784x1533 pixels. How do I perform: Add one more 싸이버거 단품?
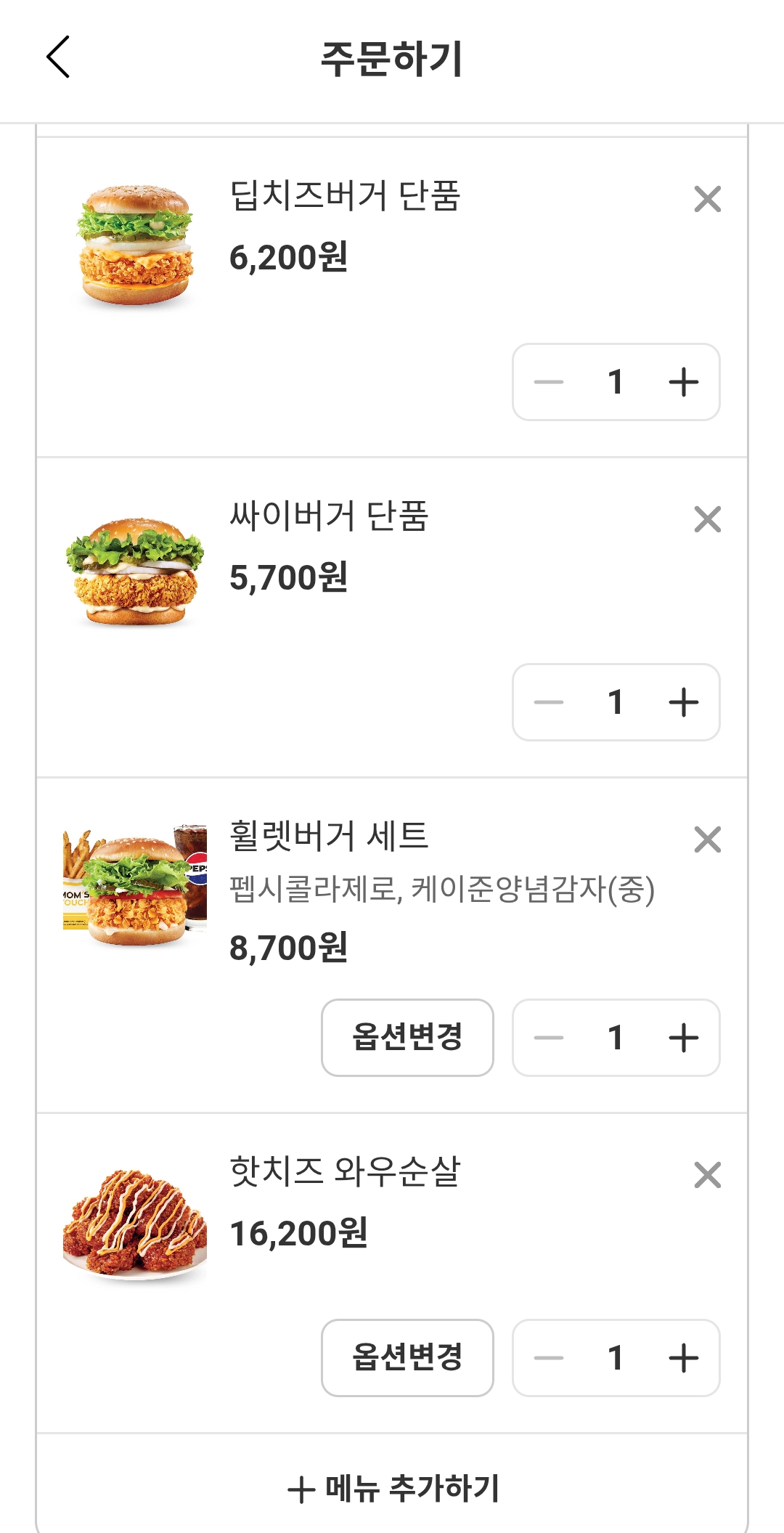pos(683,702)
